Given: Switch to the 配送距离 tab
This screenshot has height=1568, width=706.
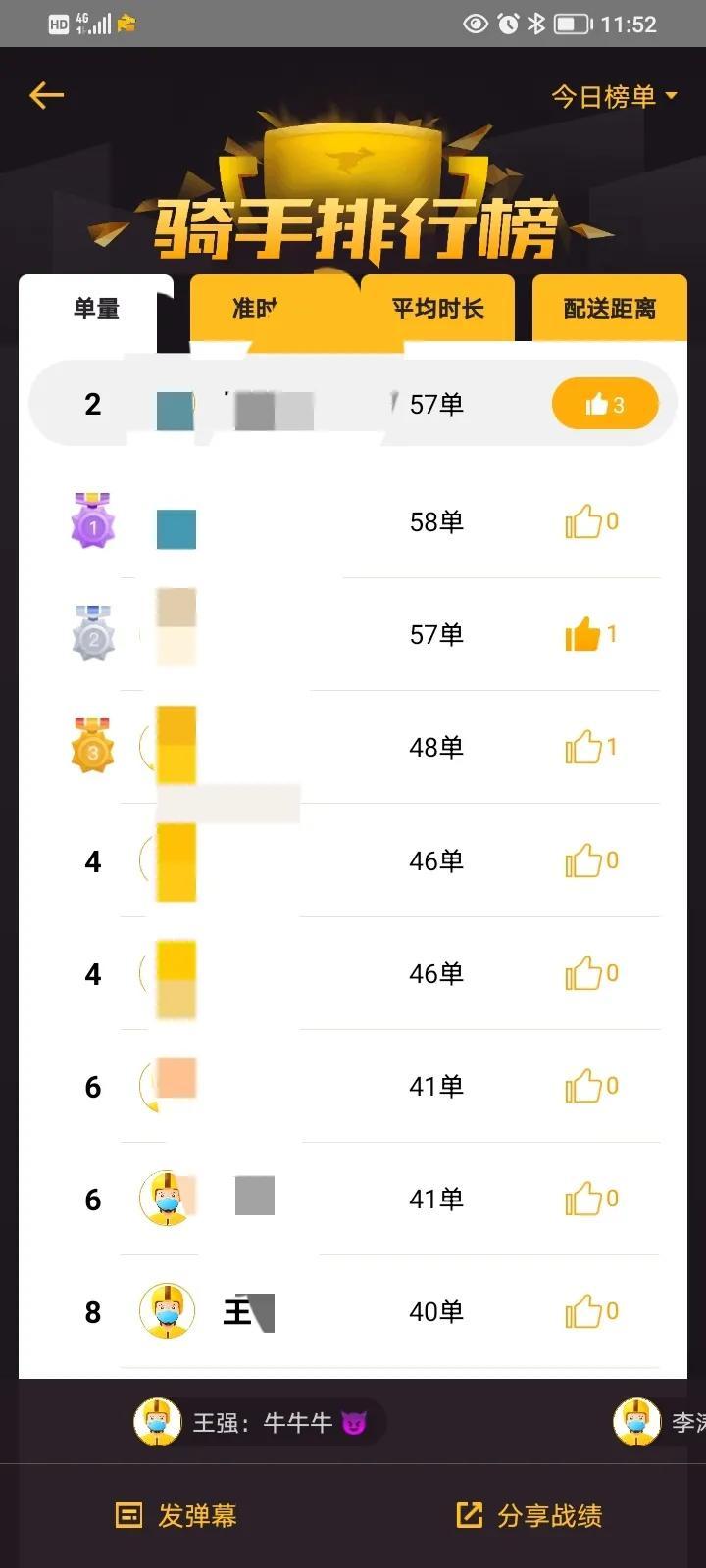Looking at the screenshot, I should point(609,309).
